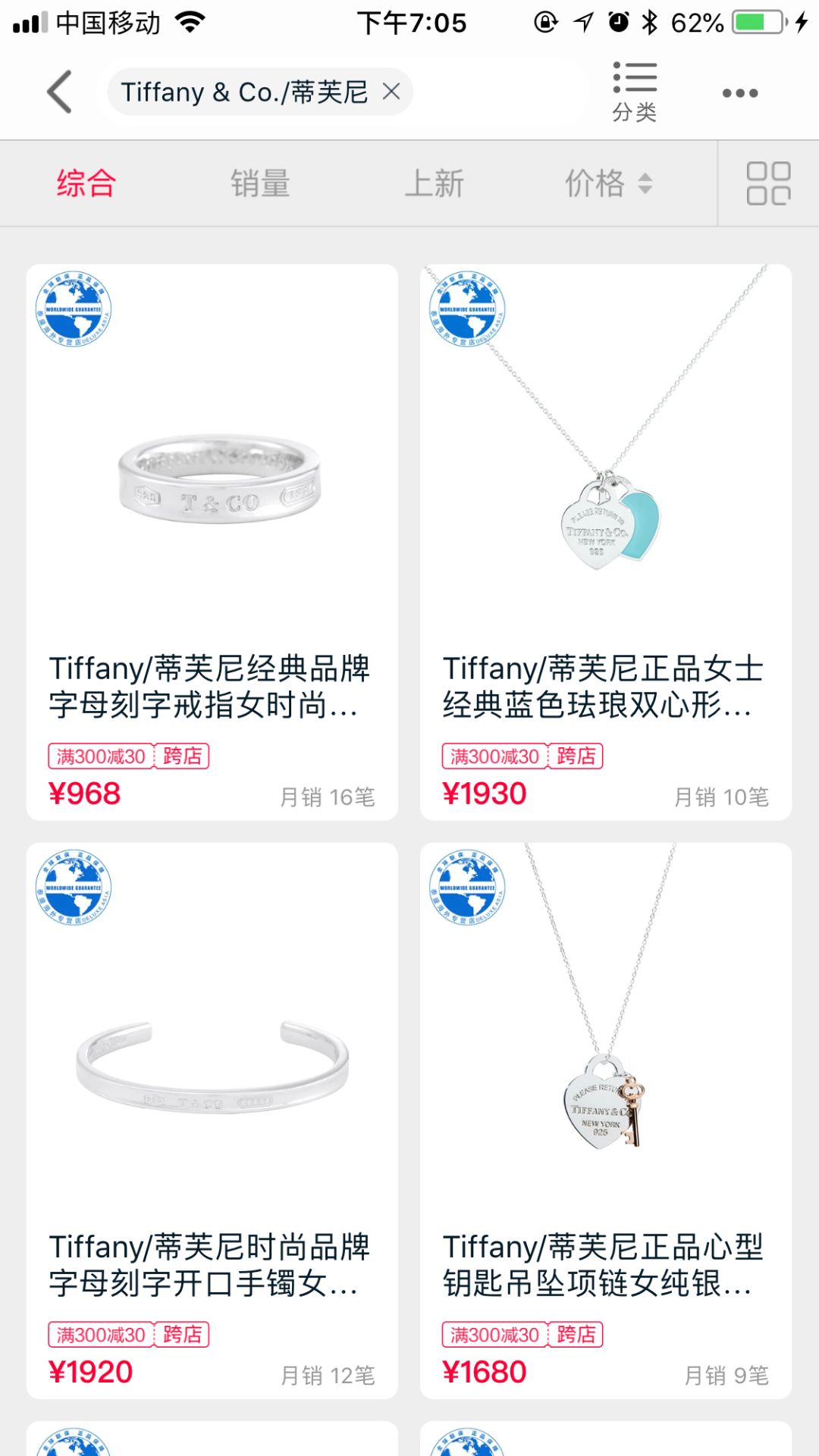This screenshot has height=1456, width=819.
Task: Remove the Tiffany & Co./蒂芙尼 search chip
Action: click(x=391, y=92)
